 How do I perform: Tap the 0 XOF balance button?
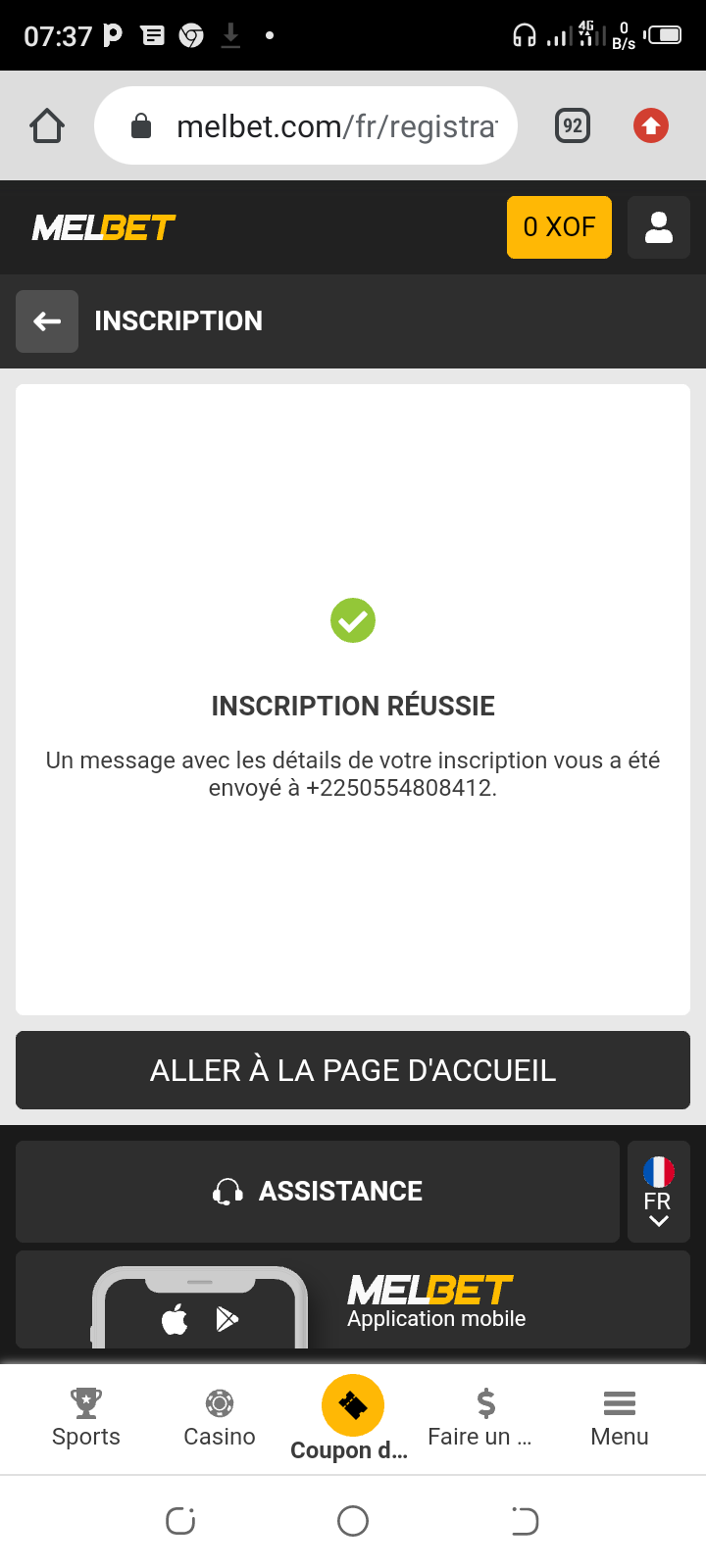[559, 227]
